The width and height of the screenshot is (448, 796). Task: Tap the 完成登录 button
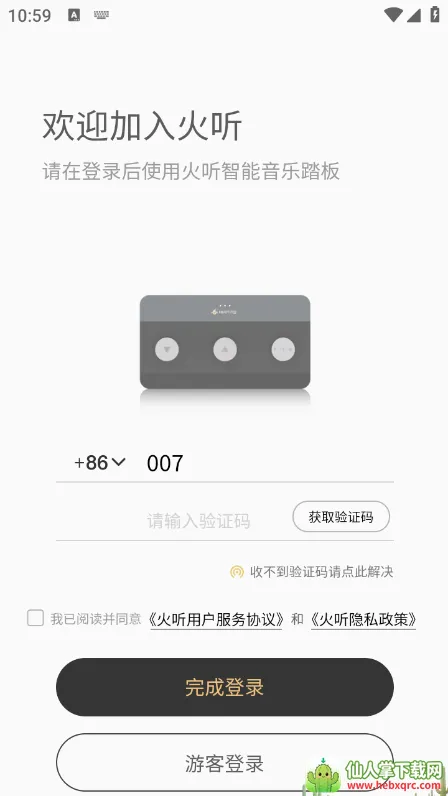coord(225,687)
